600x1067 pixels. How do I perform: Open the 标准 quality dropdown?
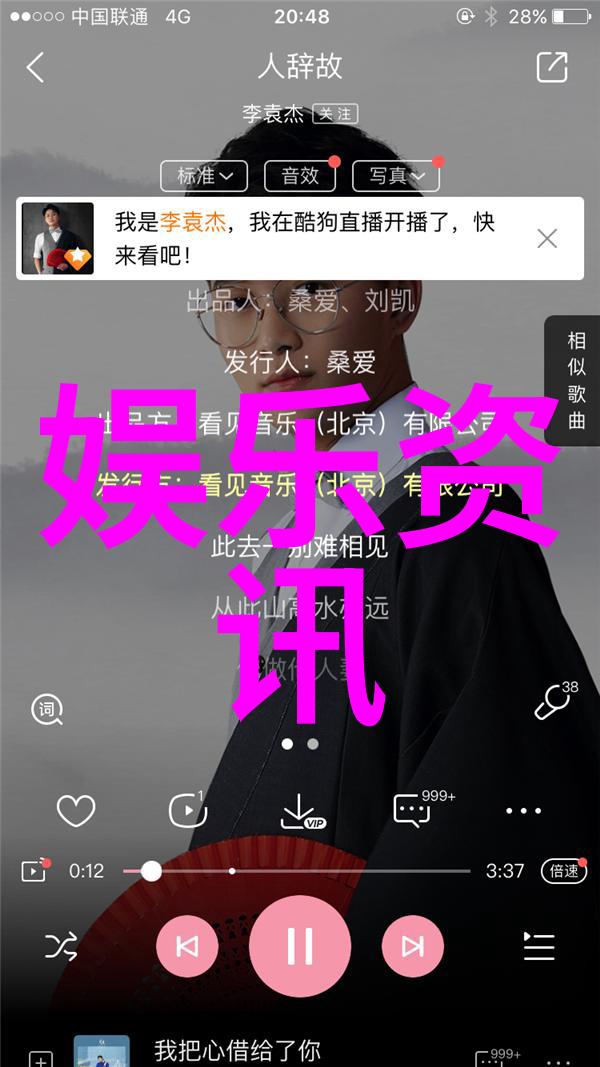205,176
